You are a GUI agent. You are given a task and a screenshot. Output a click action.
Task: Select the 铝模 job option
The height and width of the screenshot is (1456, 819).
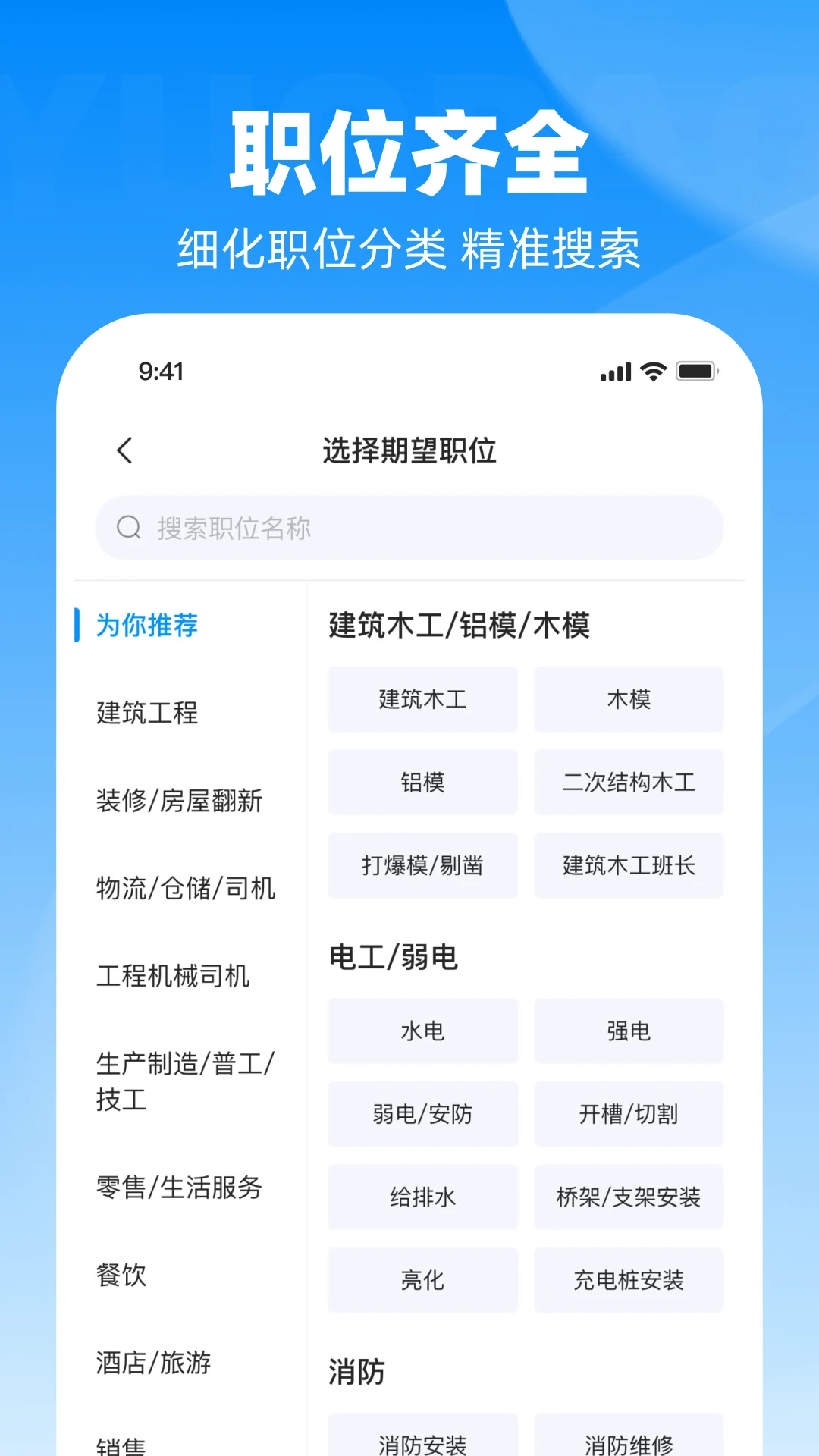click(422, 782)
